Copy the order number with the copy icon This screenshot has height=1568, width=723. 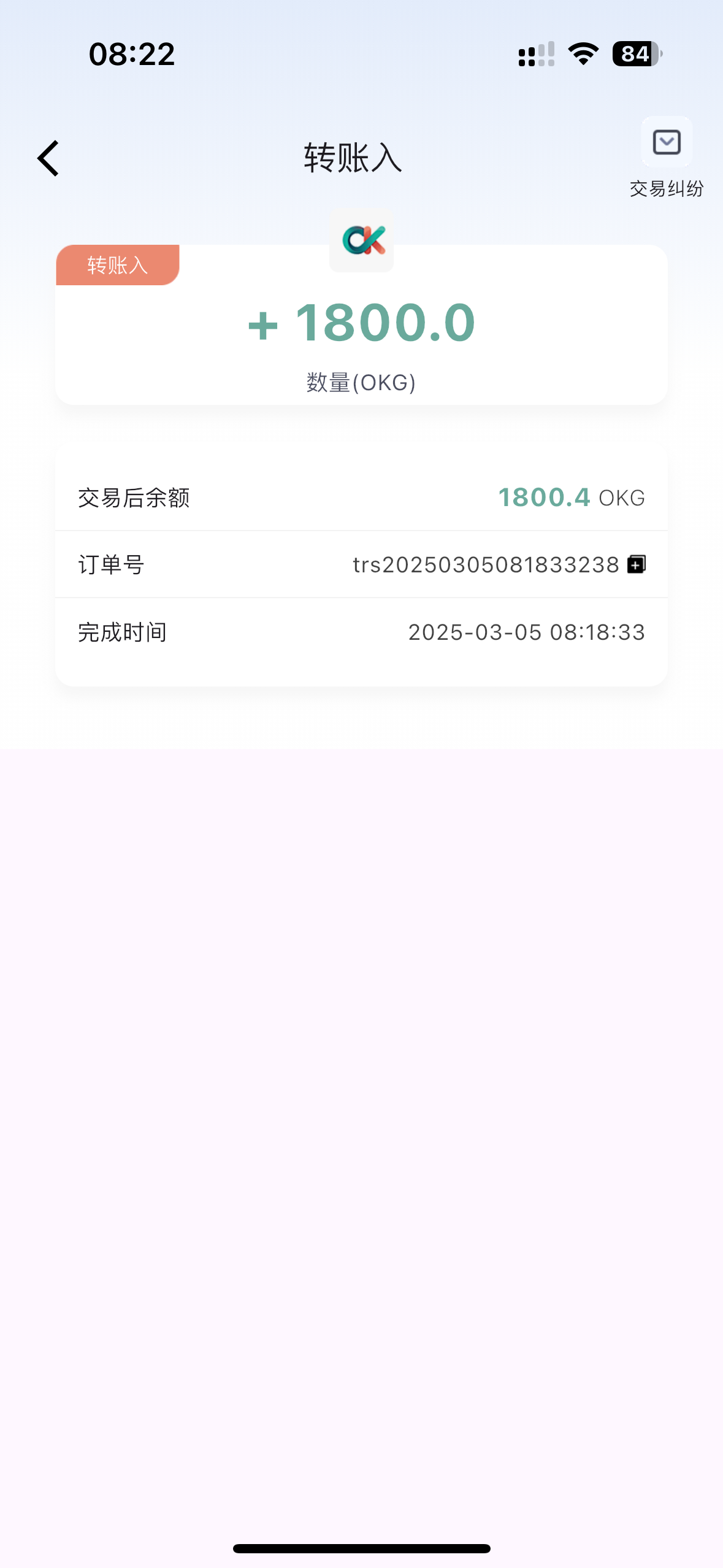tap(637, 564)
